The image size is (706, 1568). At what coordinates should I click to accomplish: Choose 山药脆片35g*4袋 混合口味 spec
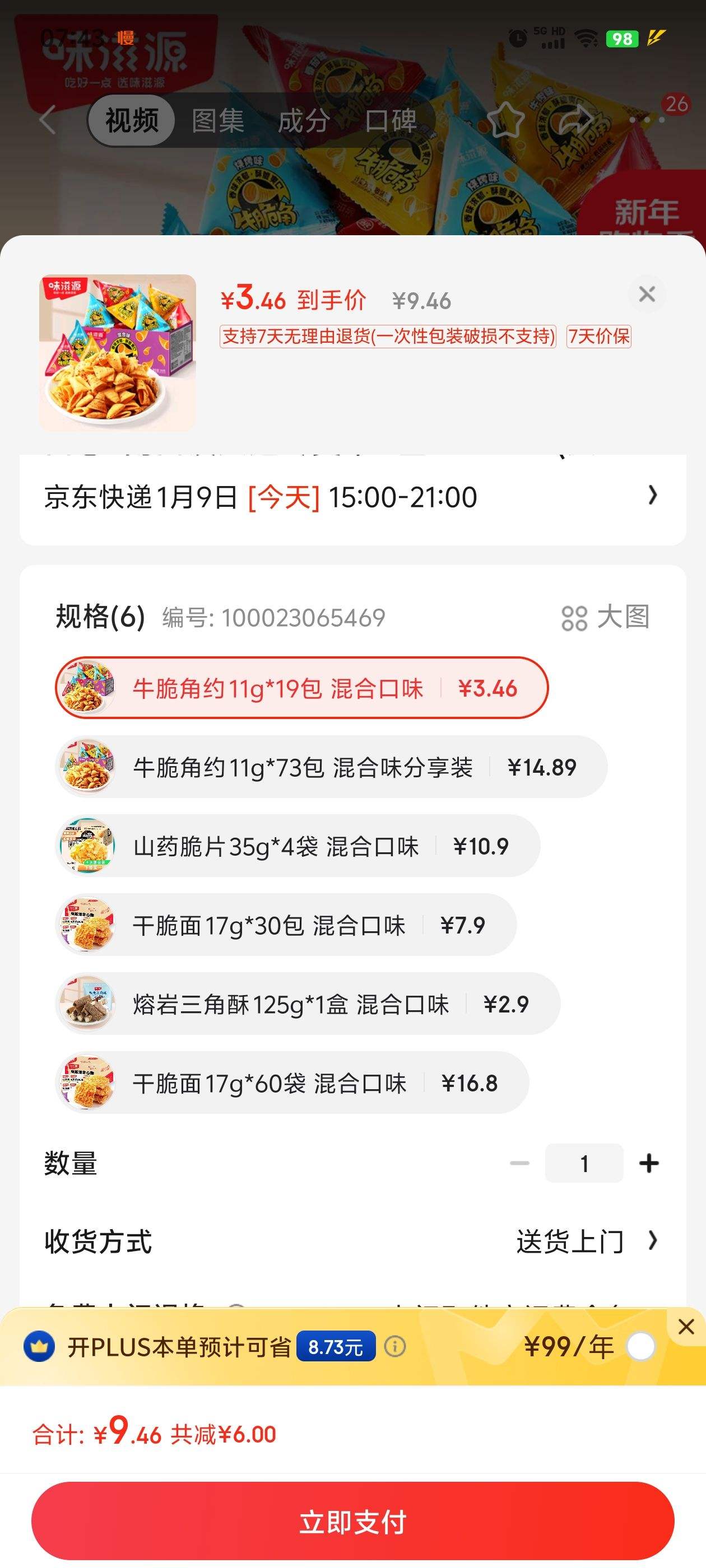pyautogui.click(x=298, y=846)
